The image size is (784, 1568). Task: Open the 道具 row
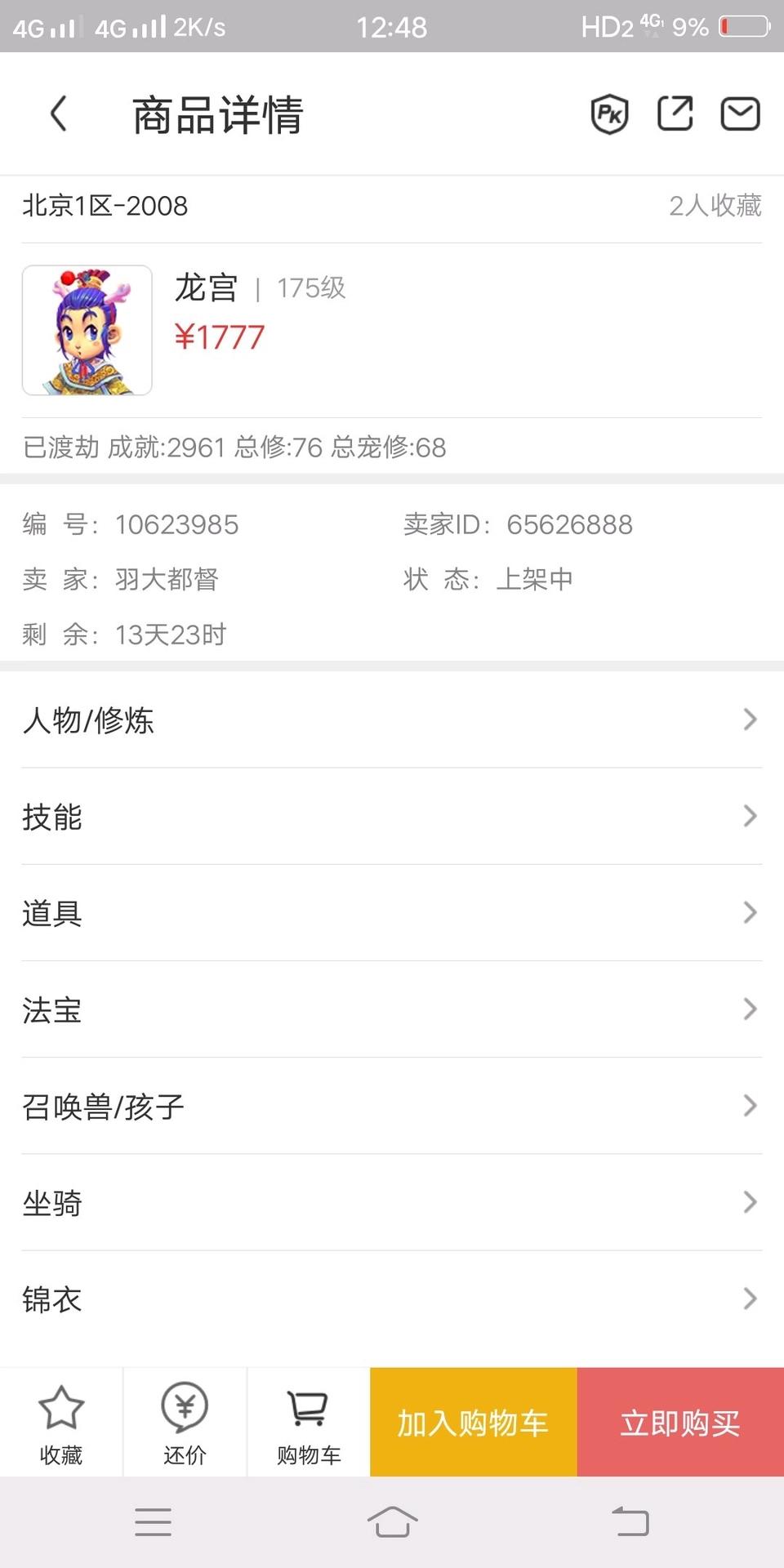[x=392, y=913]
